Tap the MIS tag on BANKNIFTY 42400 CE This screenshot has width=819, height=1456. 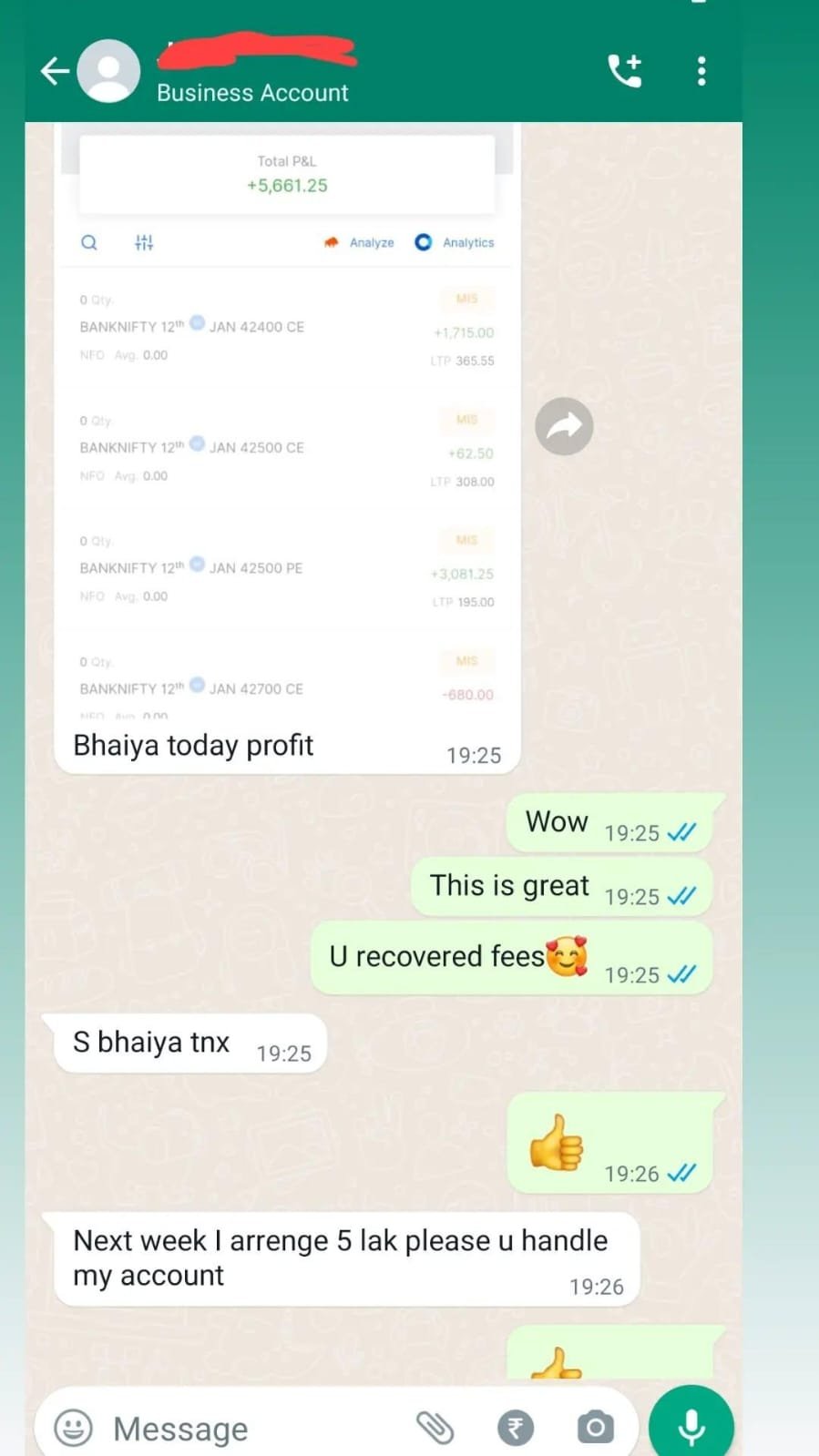pos(467,299)
